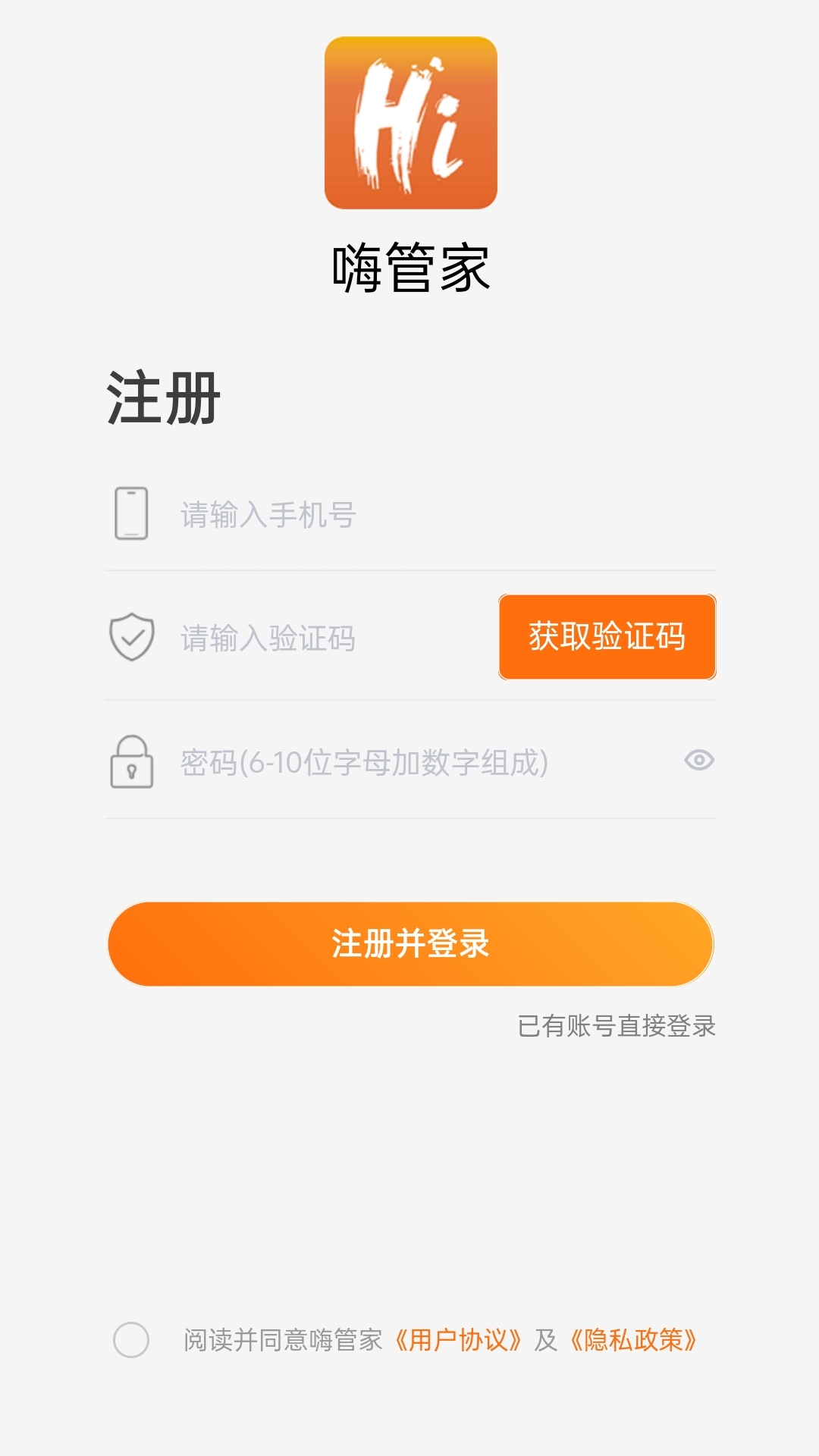Open the 《用户协议》 link
Viewport: 819px width, 1456px height.
pos(457,1340)
